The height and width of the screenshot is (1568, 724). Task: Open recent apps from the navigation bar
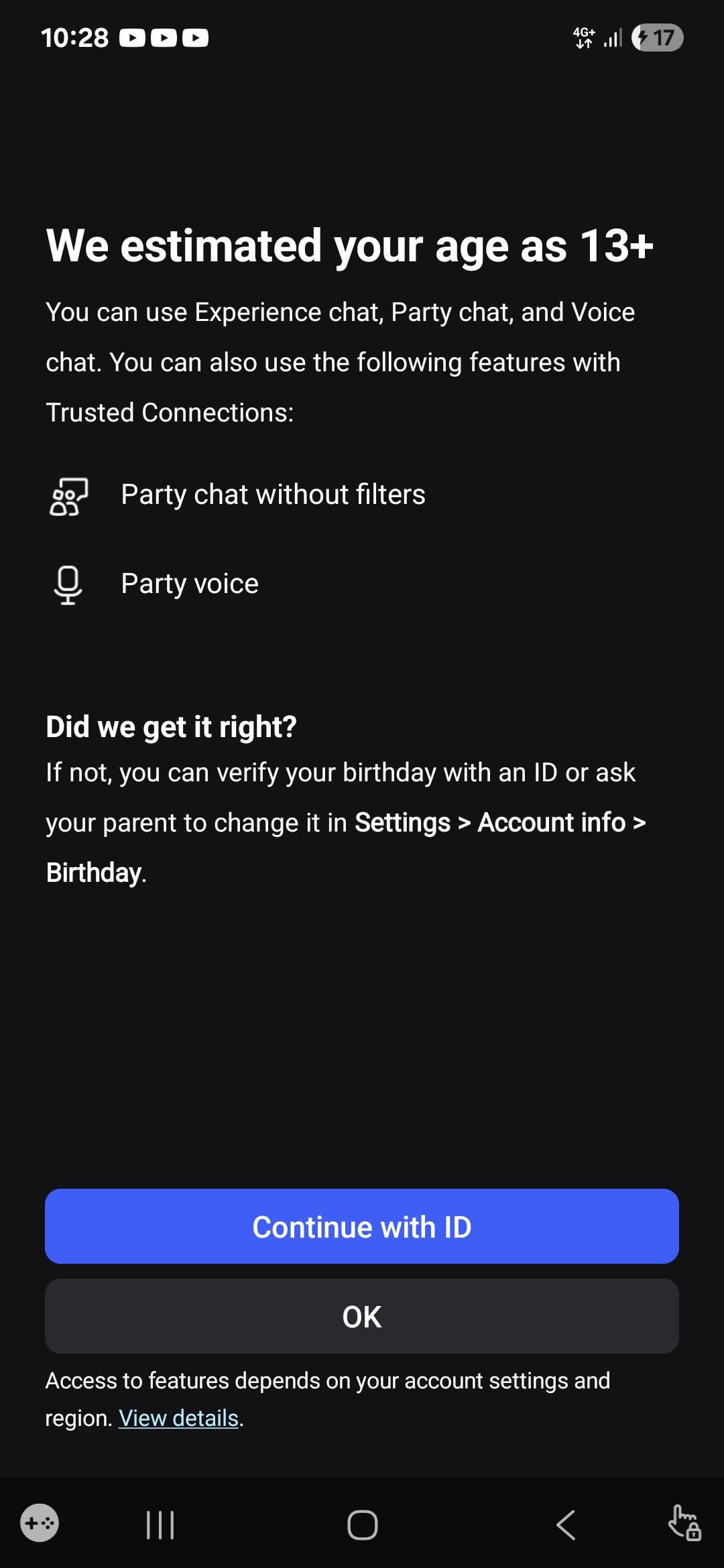click(x=160, y=1525)
